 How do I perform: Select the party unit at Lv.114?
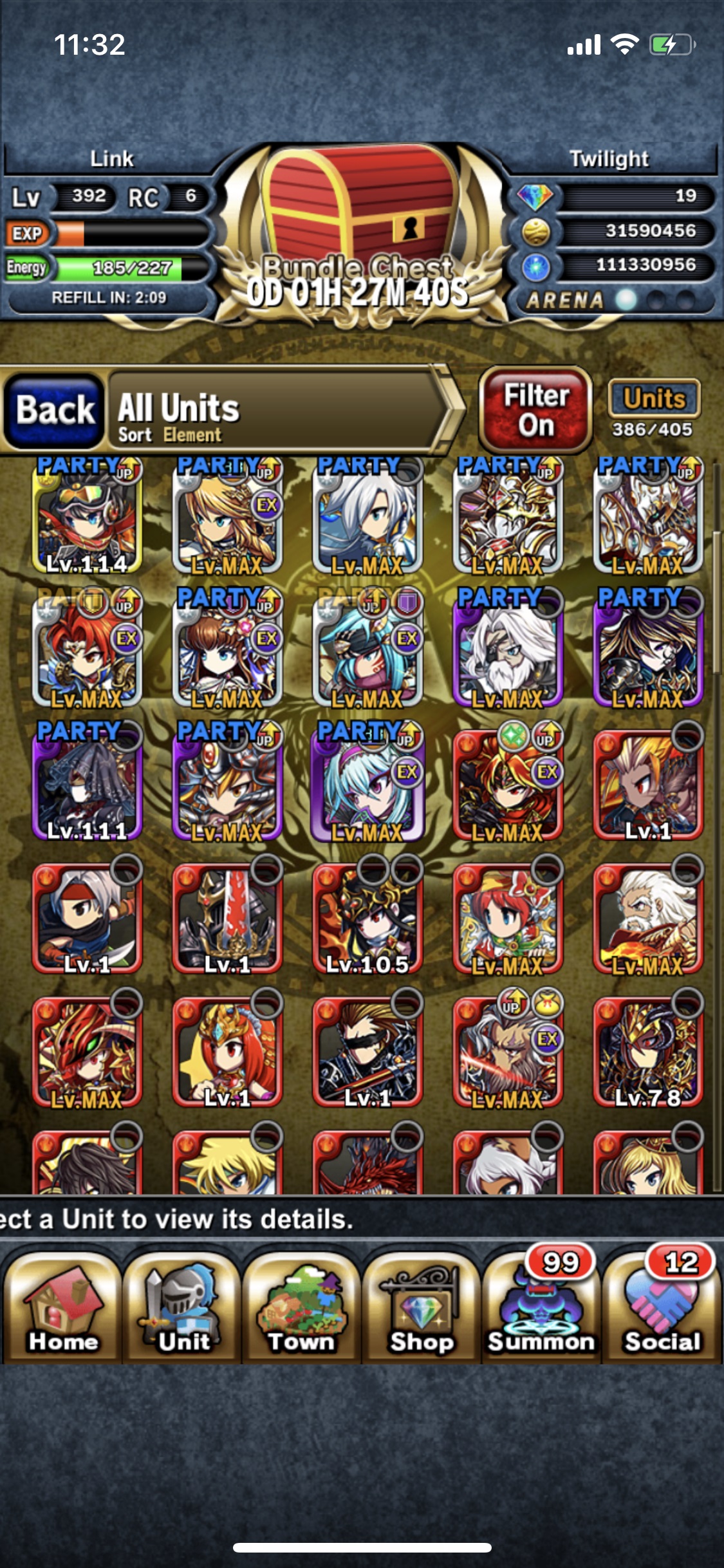[x=87, y=516]
